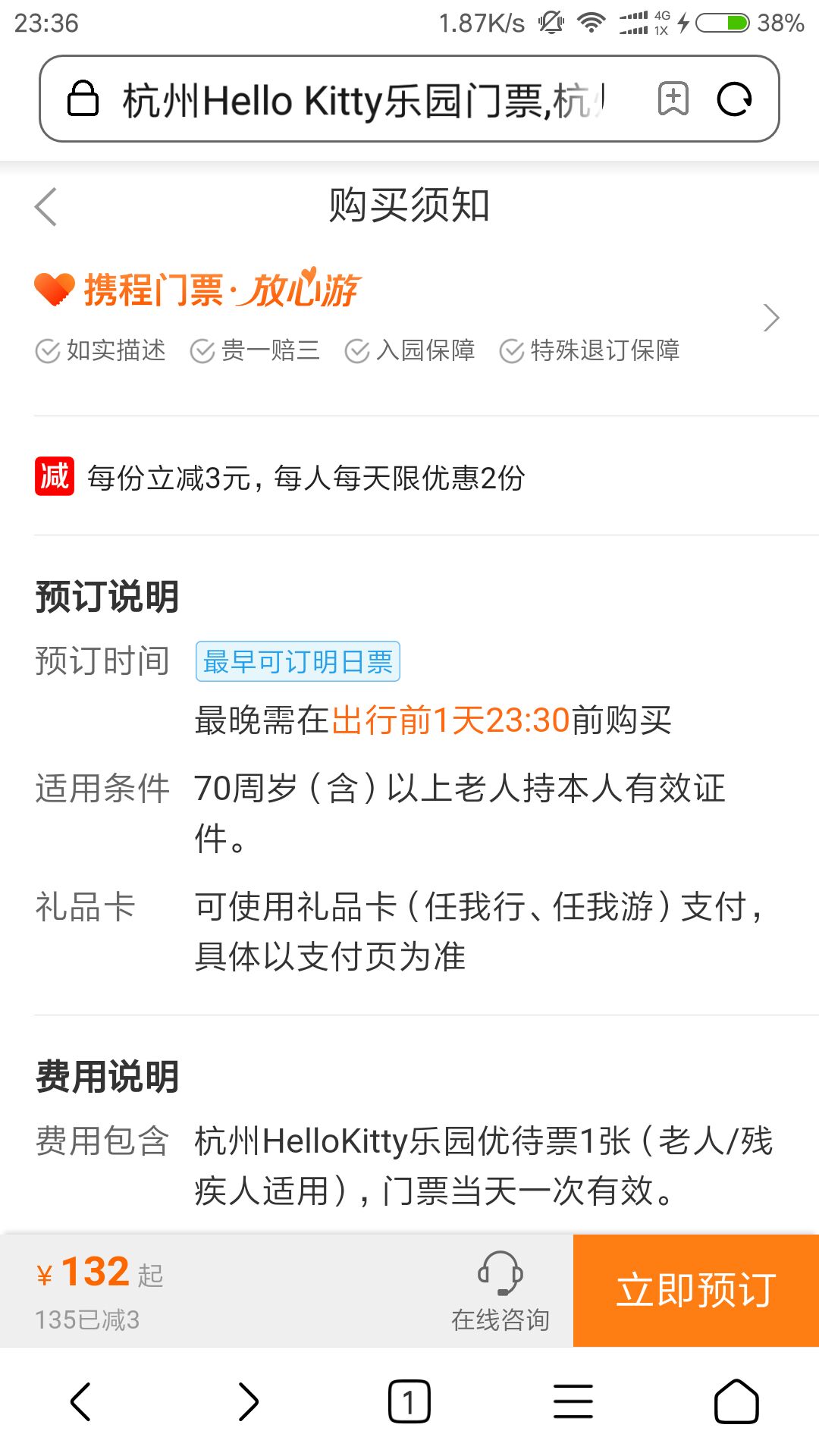Go to the browser home page
819x1456 pixels.
(x=736, y=1401)
